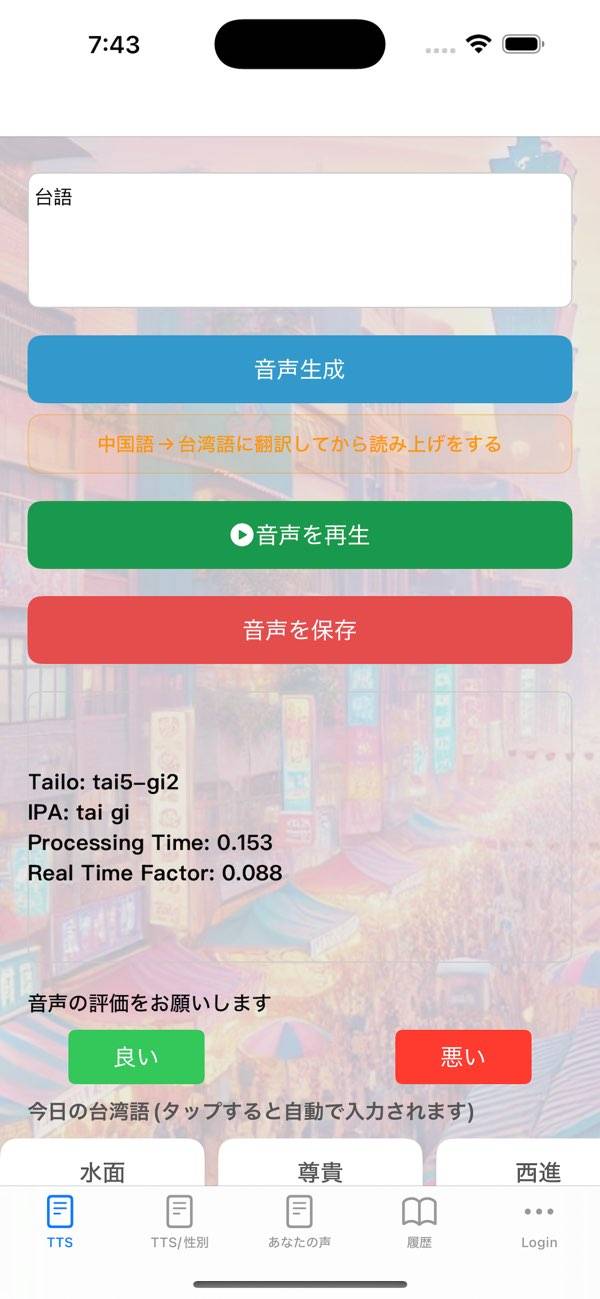Play the generated audio with 音声を再生
The width and height of the screenshot is (600, 1299).
(300, 535)
